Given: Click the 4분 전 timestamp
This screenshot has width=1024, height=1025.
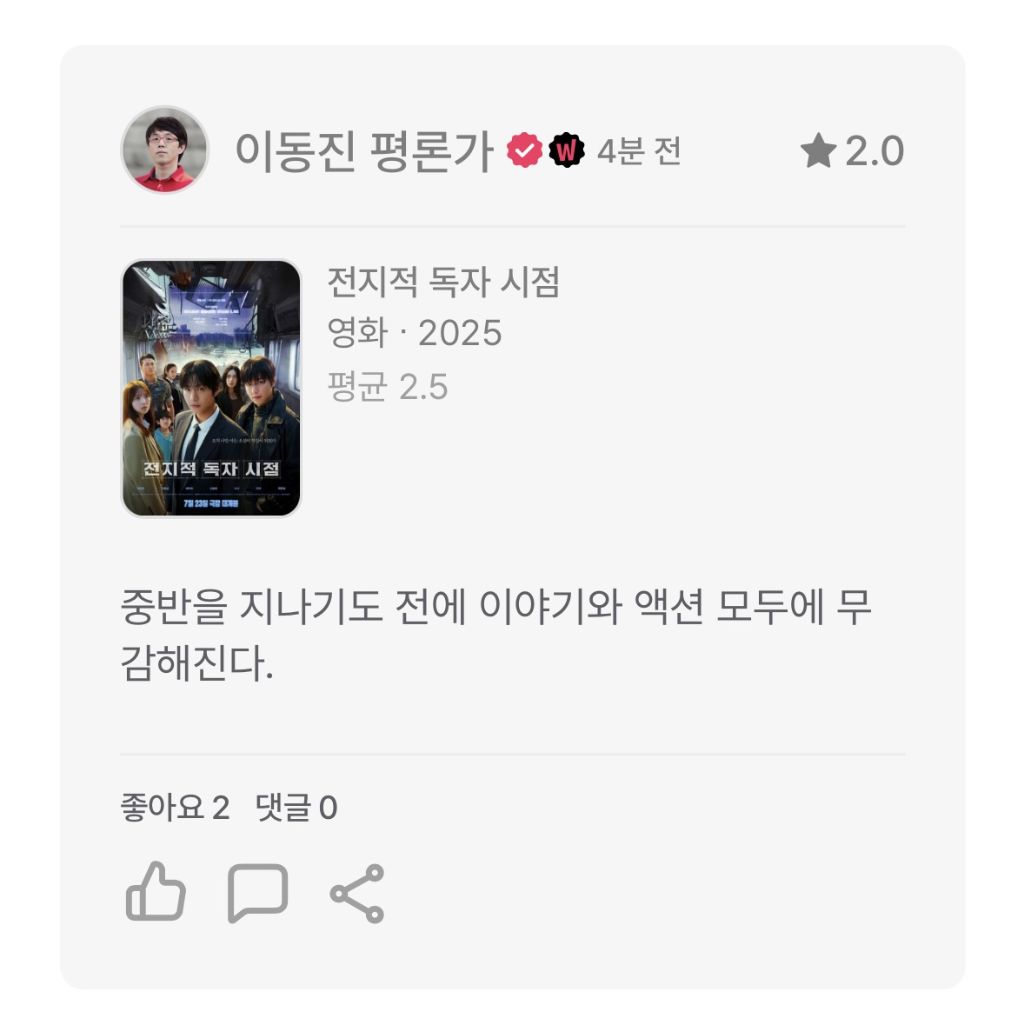Looking at the screenshot, I should tap(637, 150).
